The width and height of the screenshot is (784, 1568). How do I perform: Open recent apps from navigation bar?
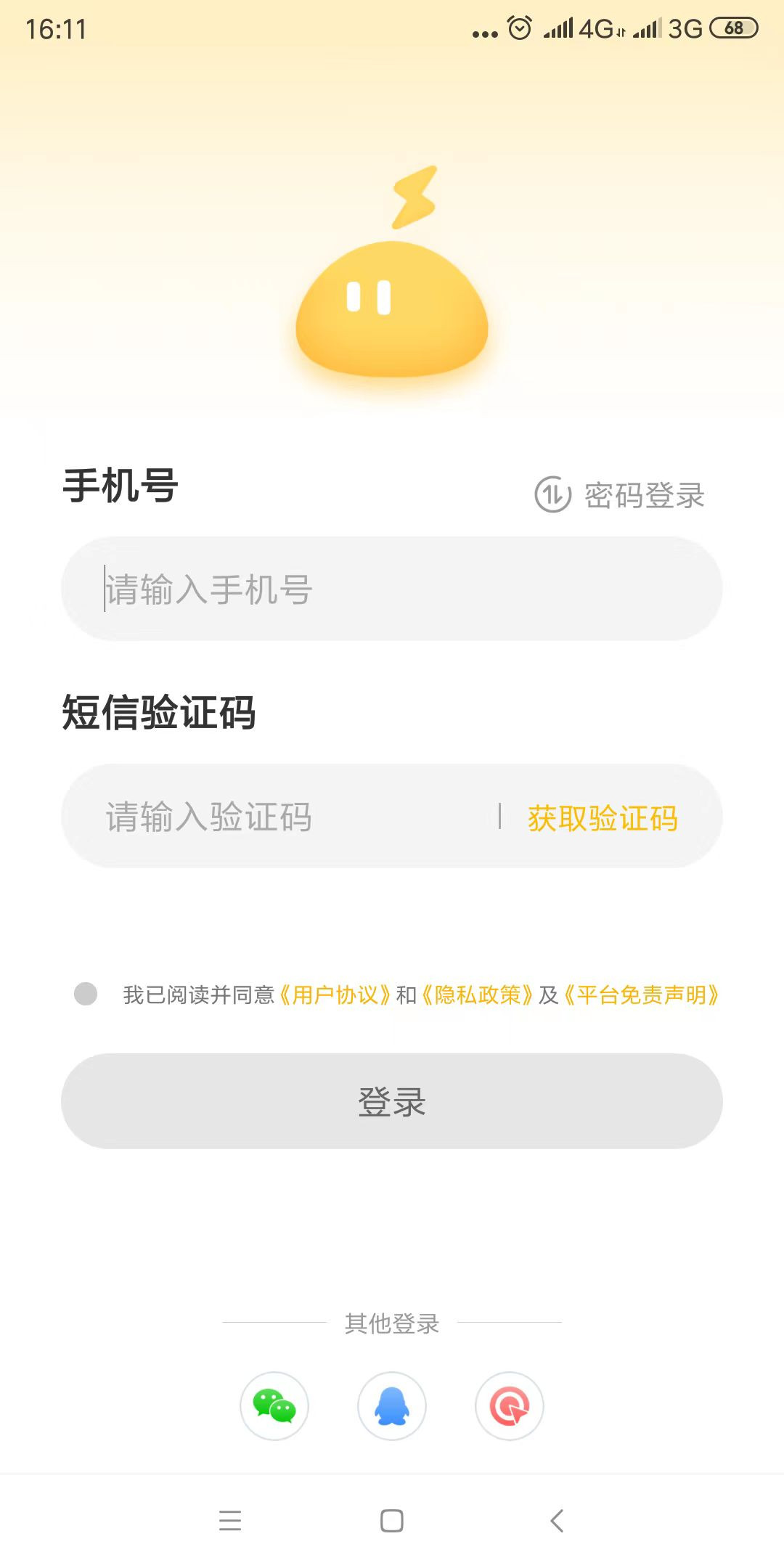tap(230, 1520)
